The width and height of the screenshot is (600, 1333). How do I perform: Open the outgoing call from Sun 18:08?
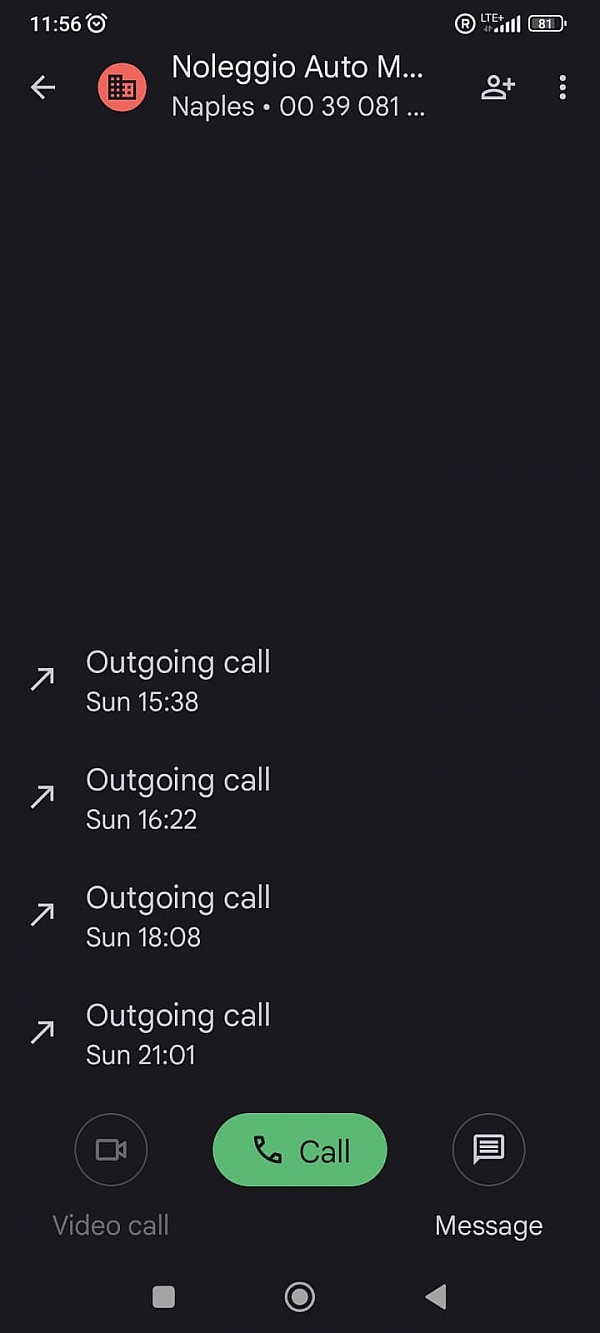pyautogui.click(x=300, y=916)
